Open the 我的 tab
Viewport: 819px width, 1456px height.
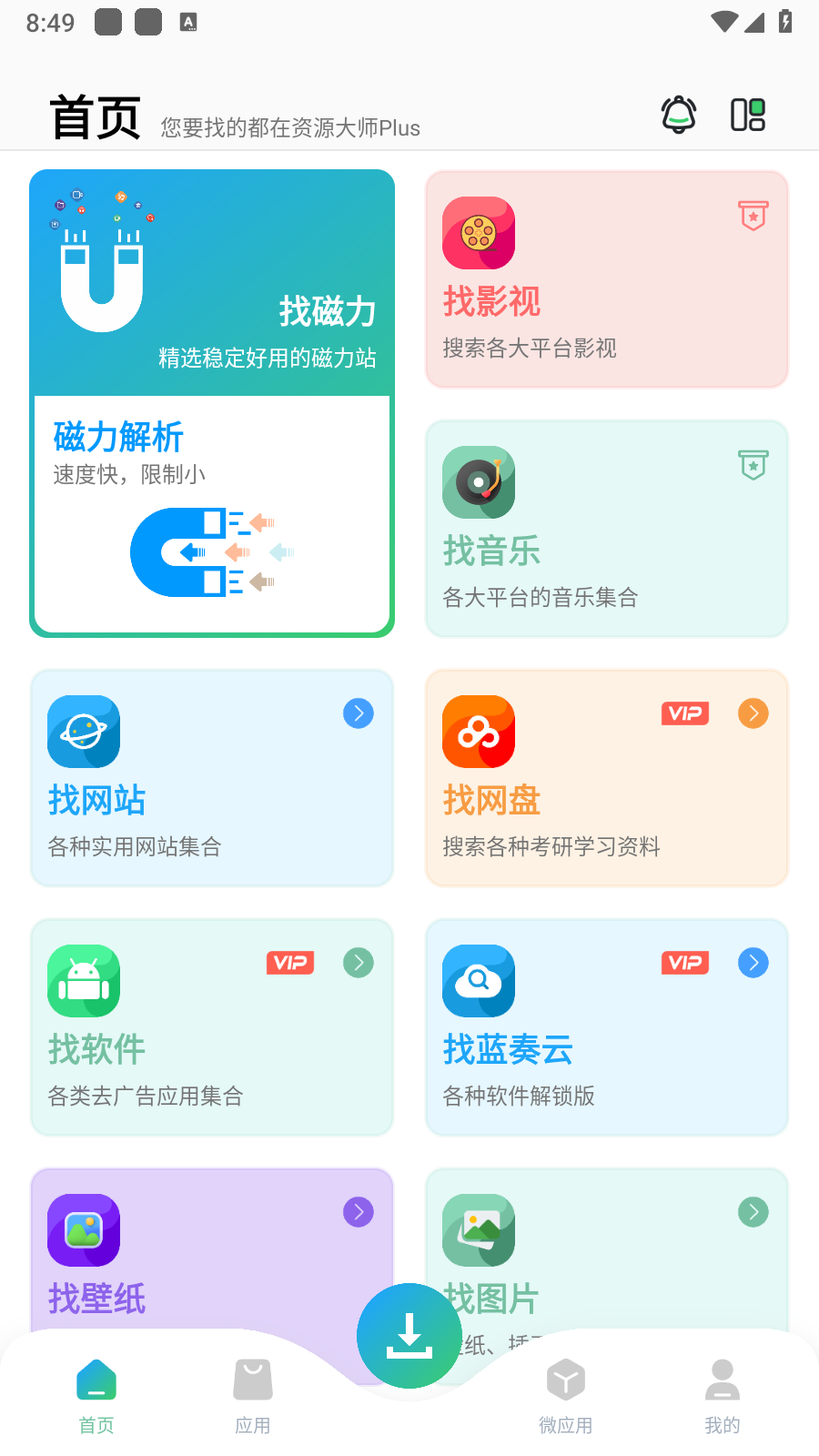(x=722, y=1392)
